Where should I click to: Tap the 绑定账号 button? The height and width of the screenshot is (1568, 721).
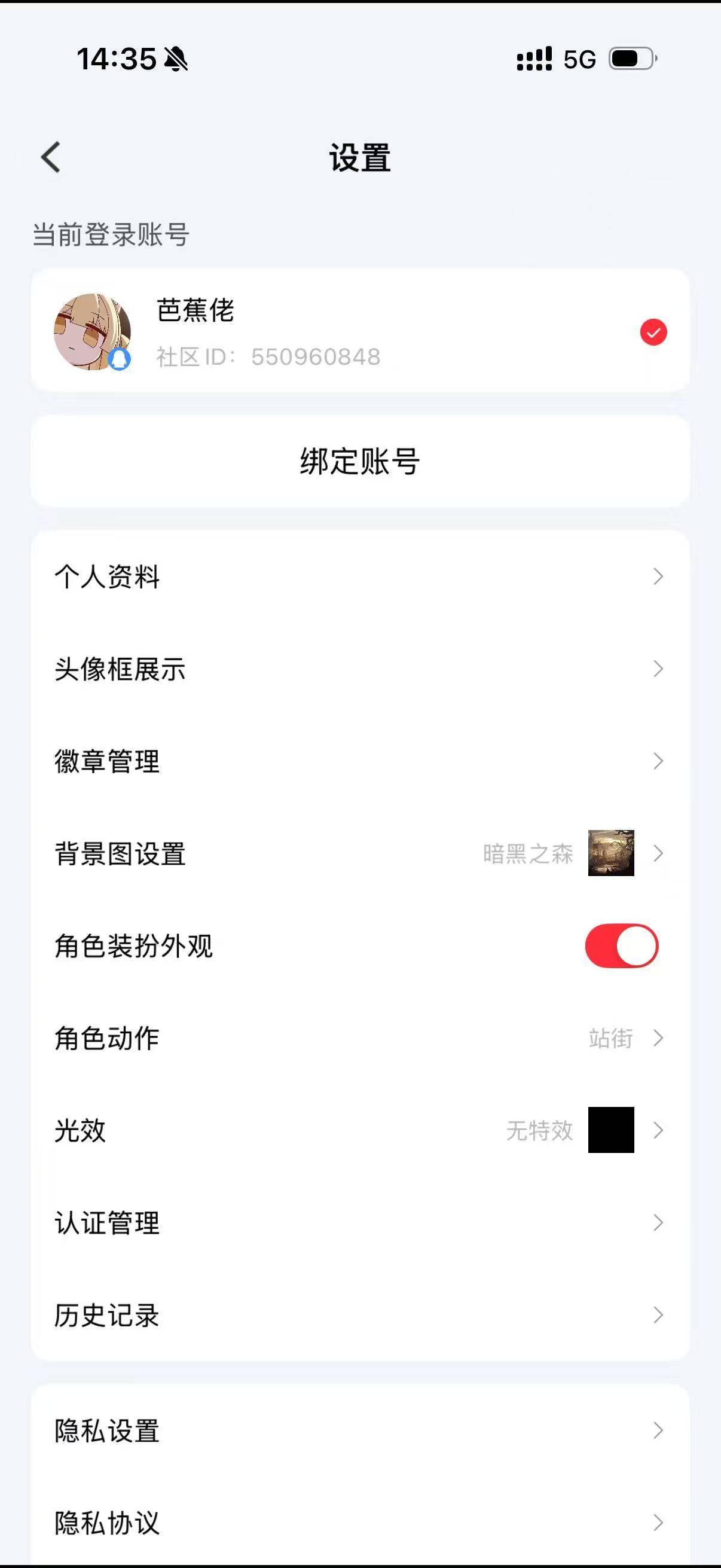coord(360,461)
